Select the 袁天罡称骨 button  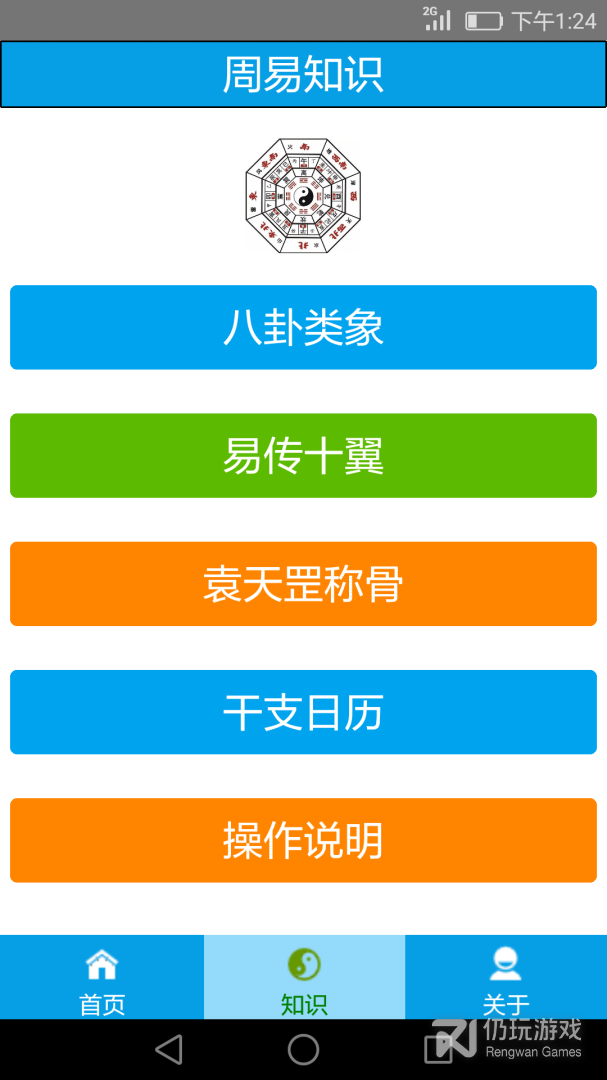coord(303,584)
